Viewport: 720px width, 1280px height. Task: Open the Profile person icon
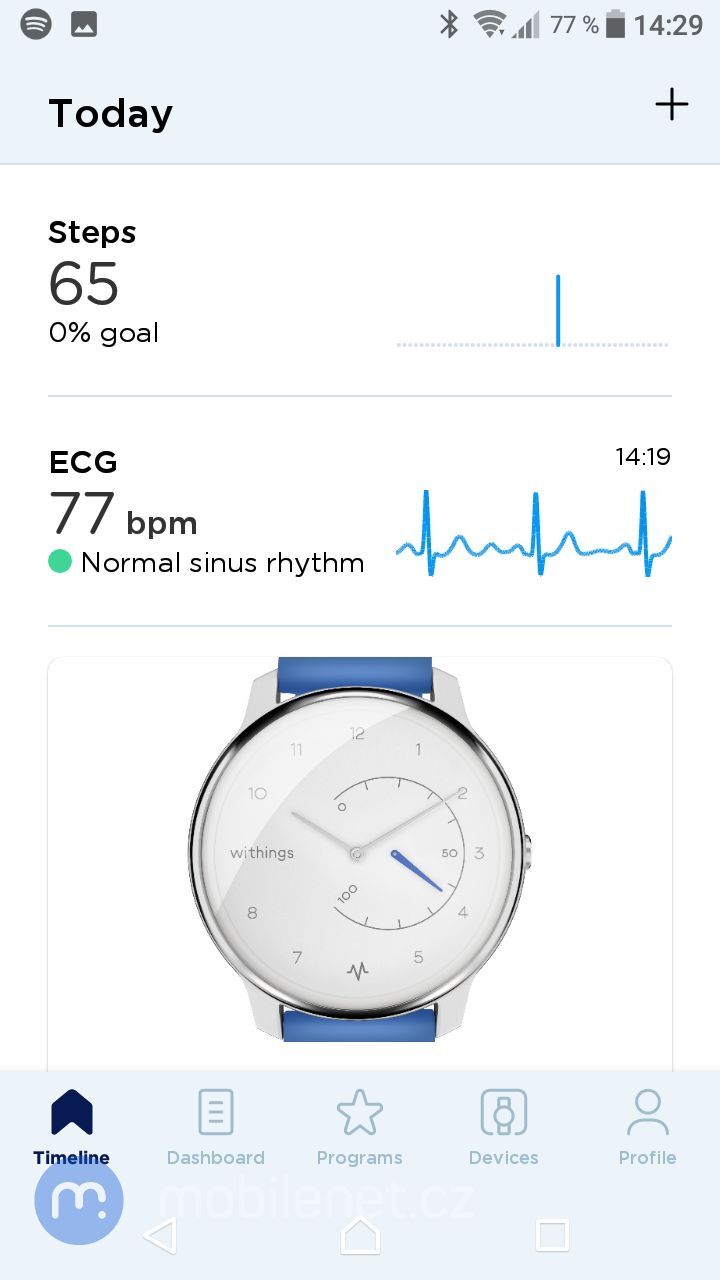(647, 1110)
